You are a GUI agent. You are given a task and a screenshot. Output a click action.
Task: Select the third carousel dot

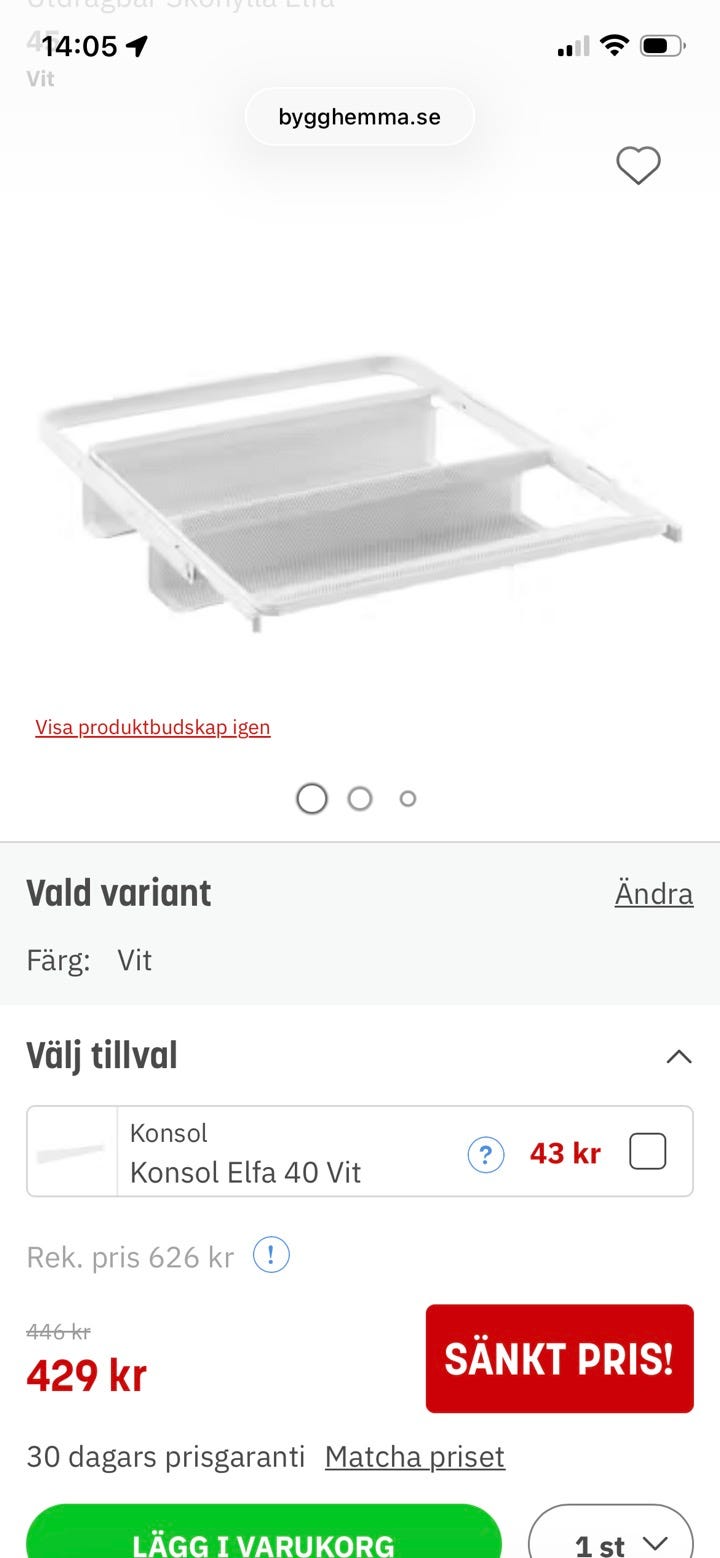click(408, 798)
